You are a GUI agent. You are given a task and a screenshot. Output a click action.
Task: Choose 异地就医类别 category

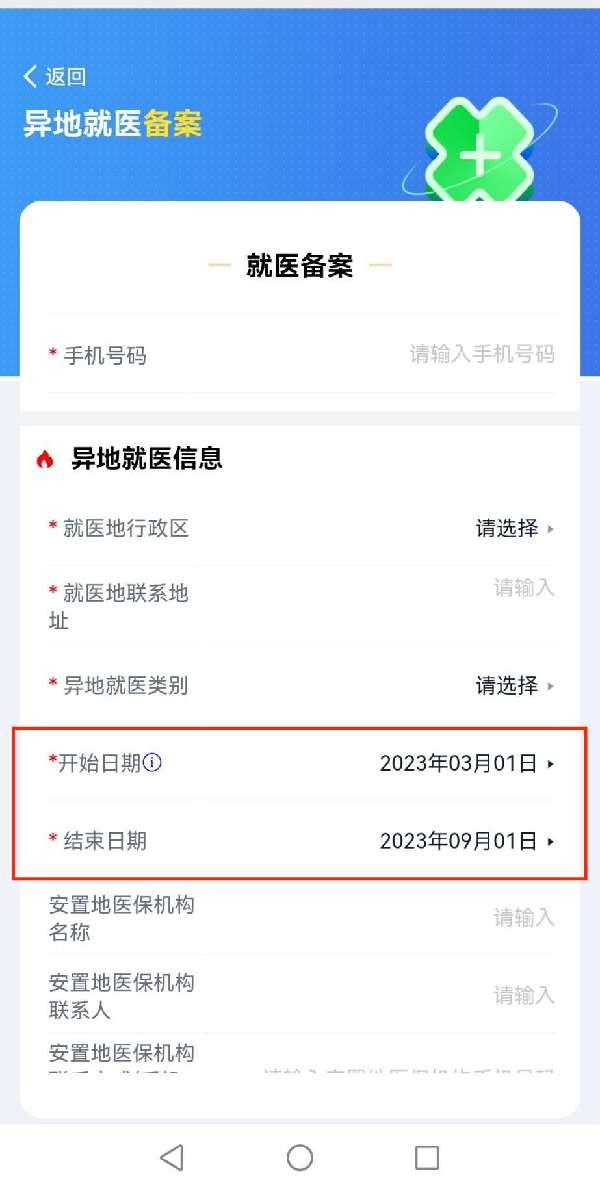[513, 686]
